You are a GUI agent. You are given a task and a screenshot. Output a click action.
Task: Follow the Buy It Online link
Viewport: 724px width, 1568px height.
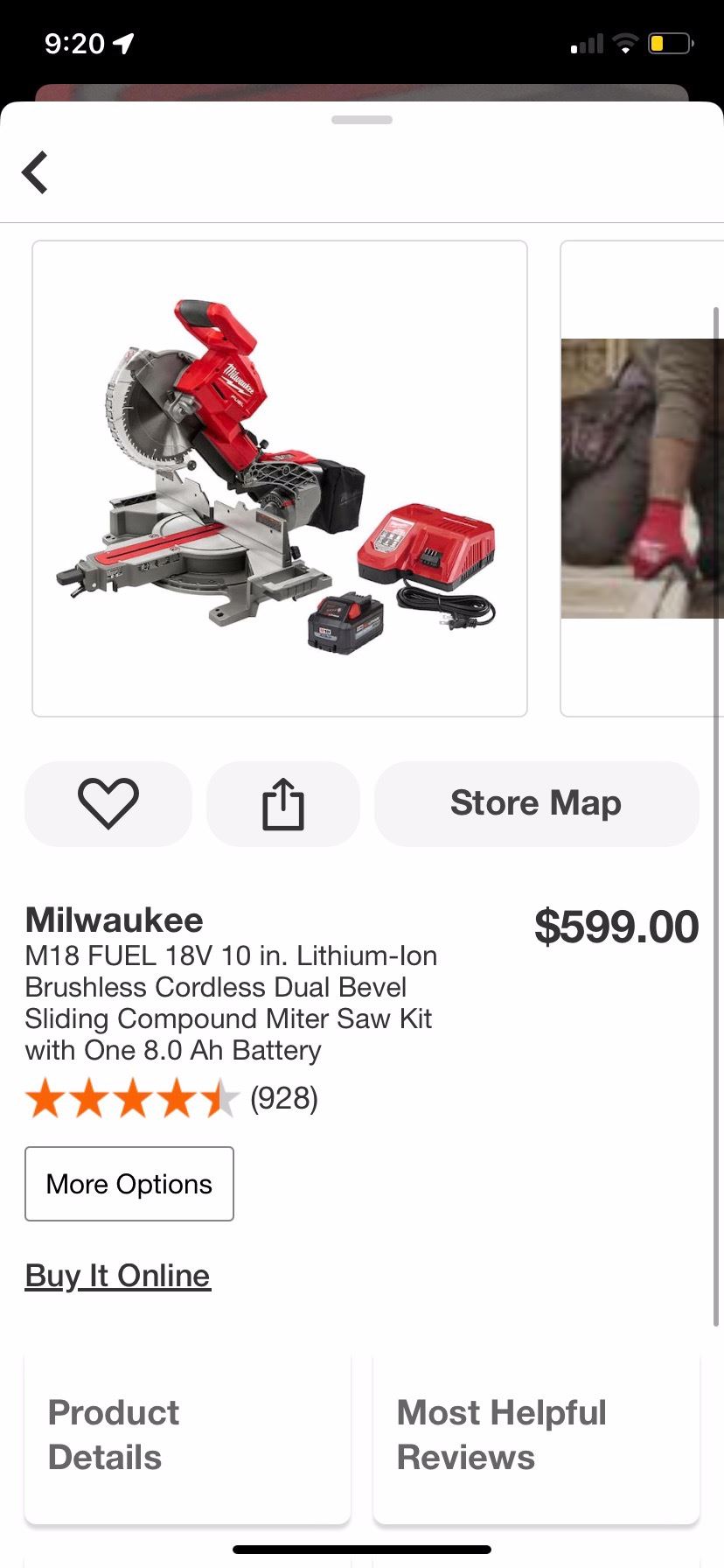pyautogui.click(x=118, y=1276)
